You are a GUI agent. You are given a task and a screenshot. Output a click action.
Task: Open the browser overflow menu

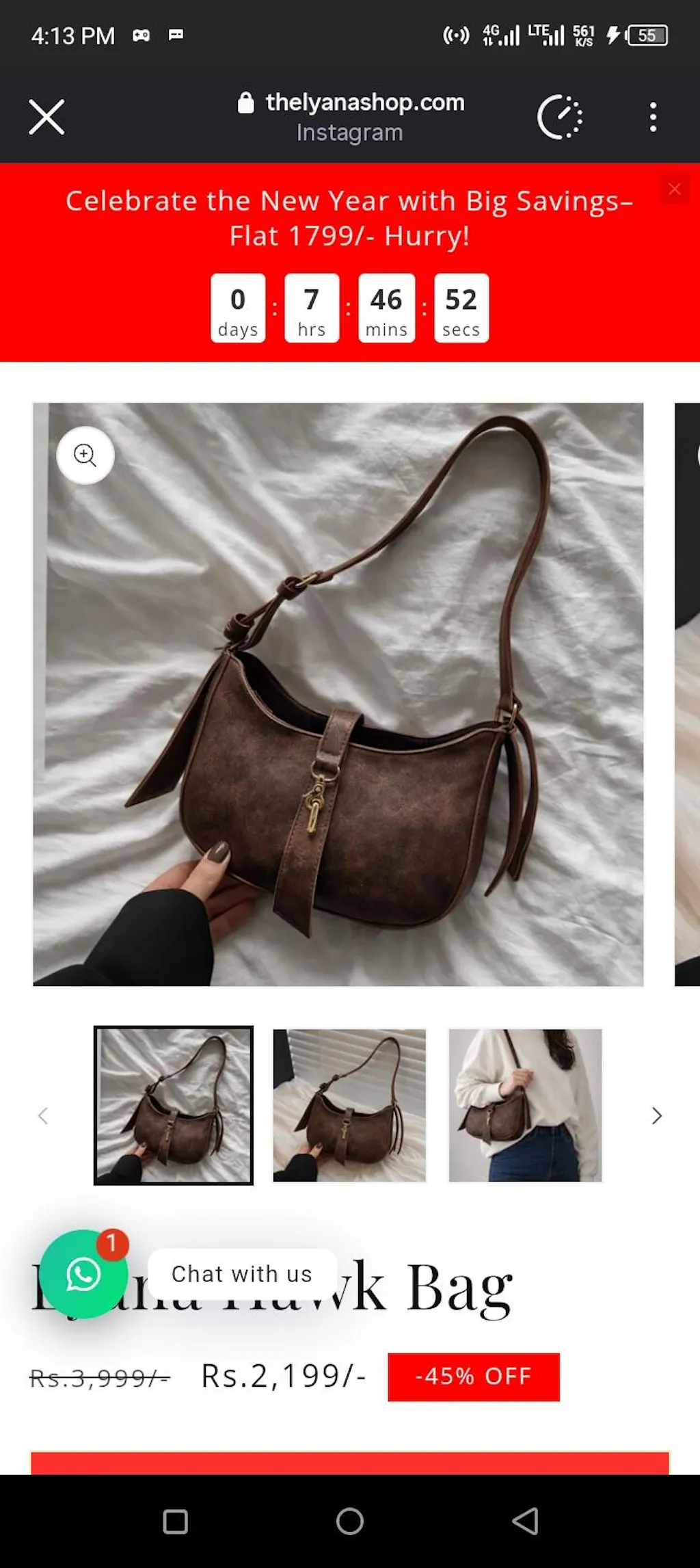pyautogui.click(x=653, y=117)
